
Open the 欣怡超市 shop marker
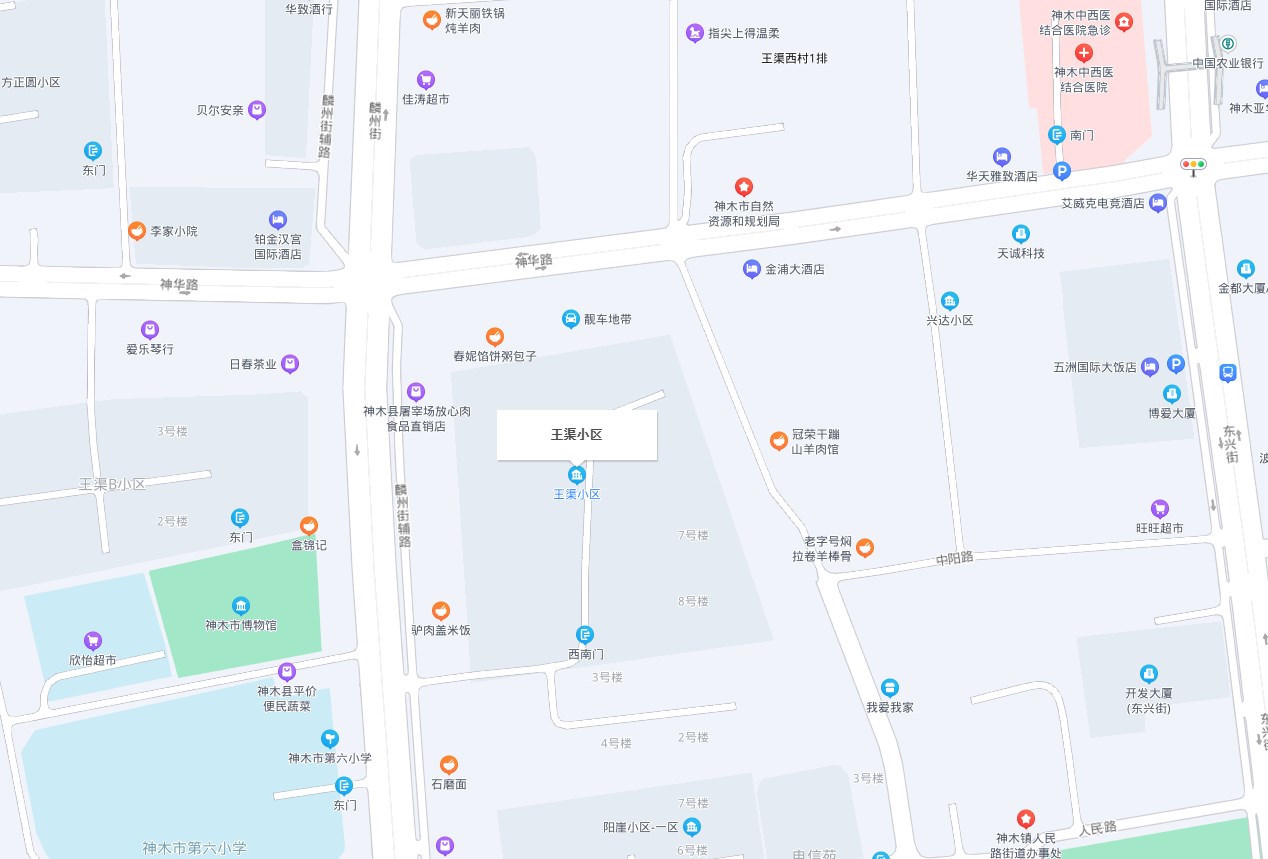tap(93, 641)
